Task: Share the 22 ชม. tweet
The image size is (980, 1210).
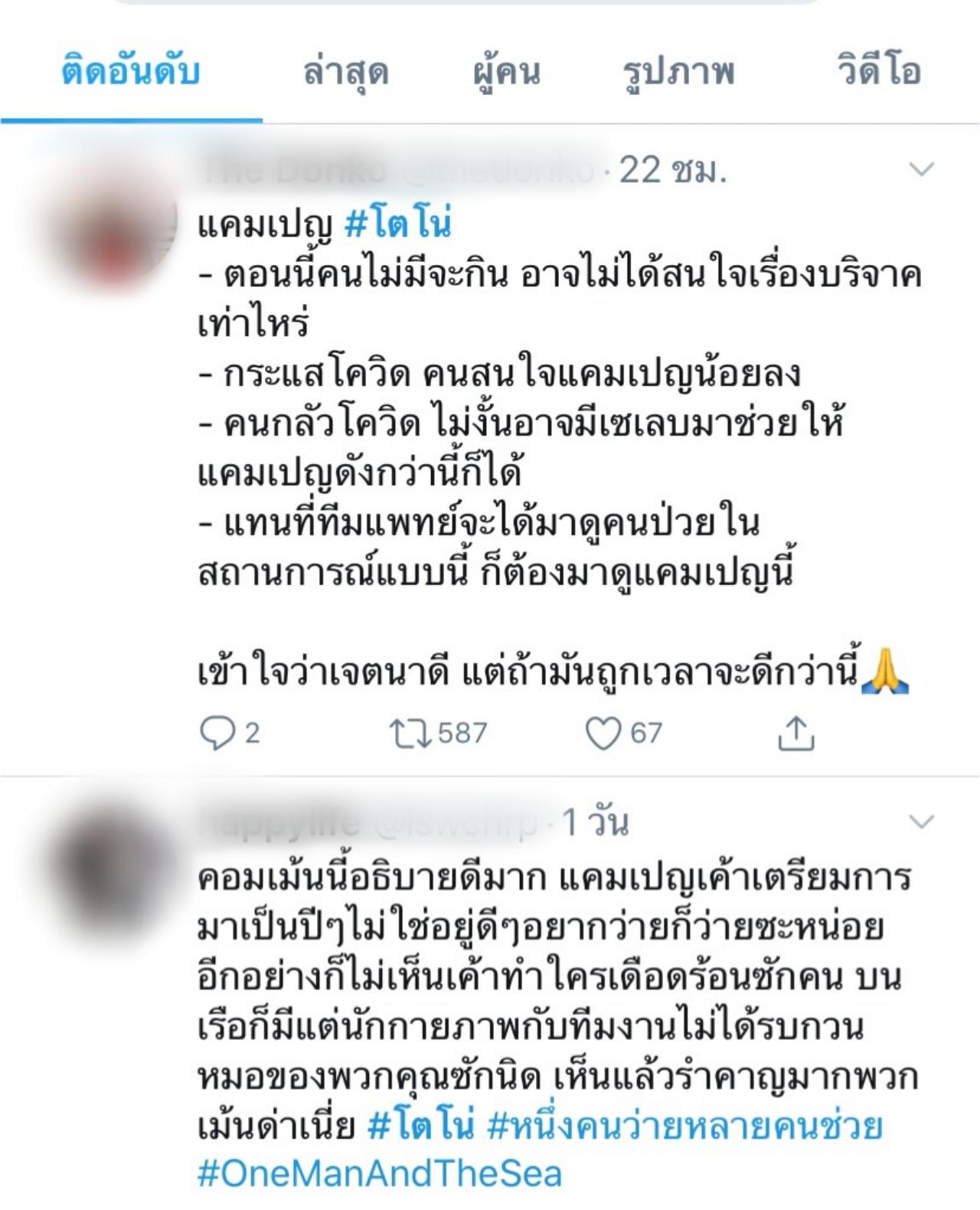Action: pos(795,734)
